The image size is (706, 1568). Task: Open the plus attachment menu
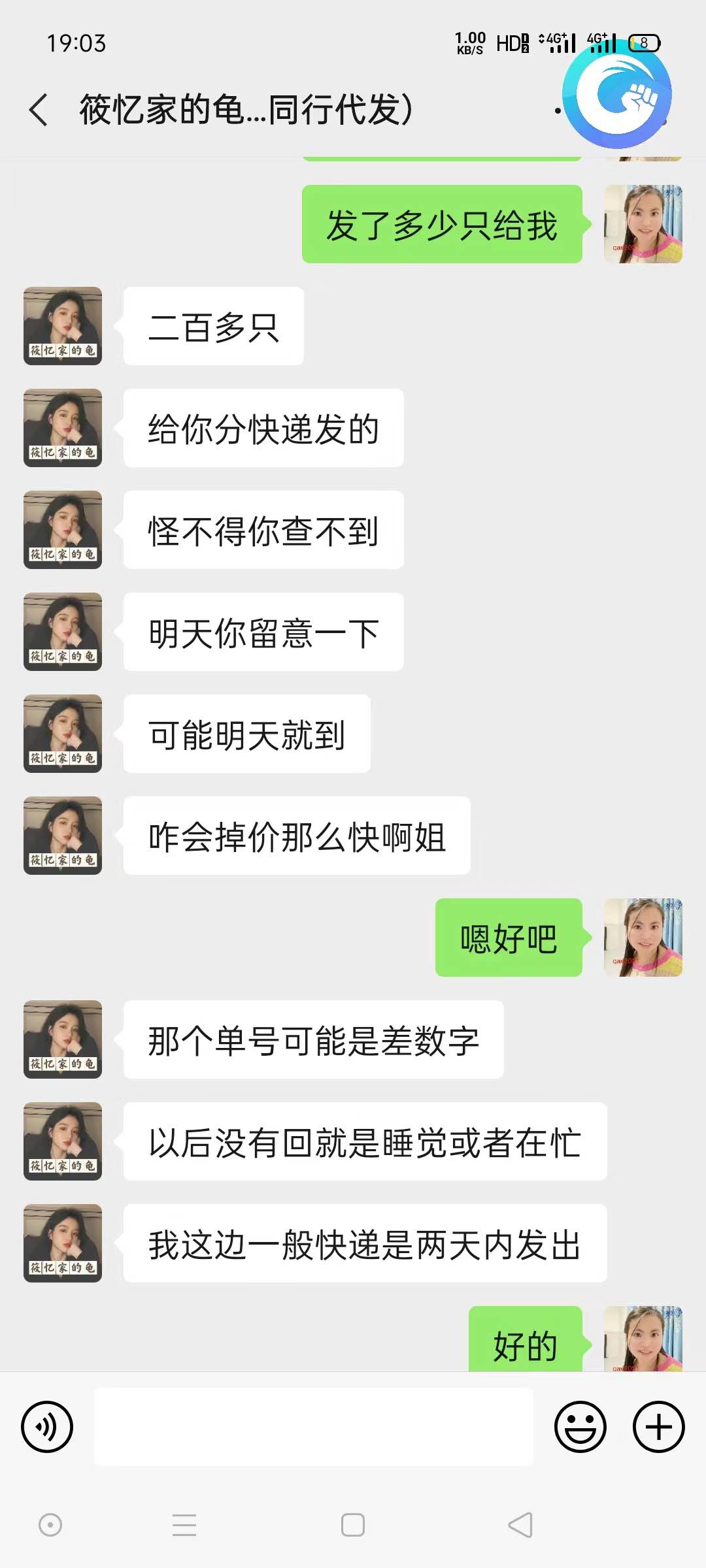(x=658, y=1426)
